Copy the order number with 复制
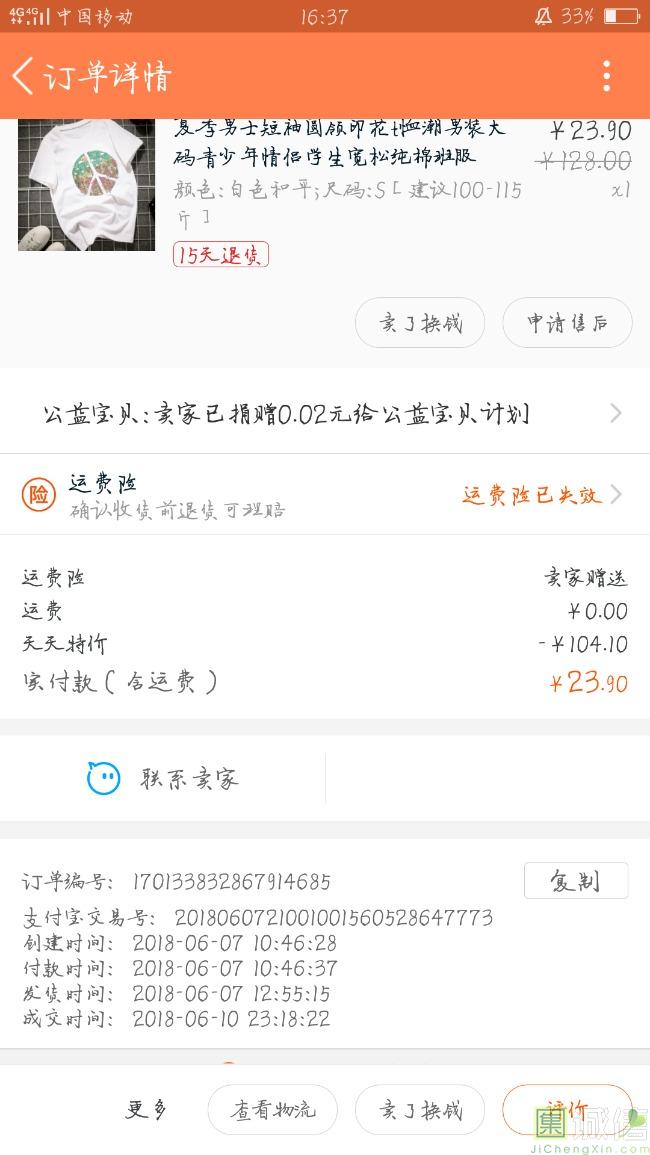This screenshot has height=1155, width=650. [576, 881]
